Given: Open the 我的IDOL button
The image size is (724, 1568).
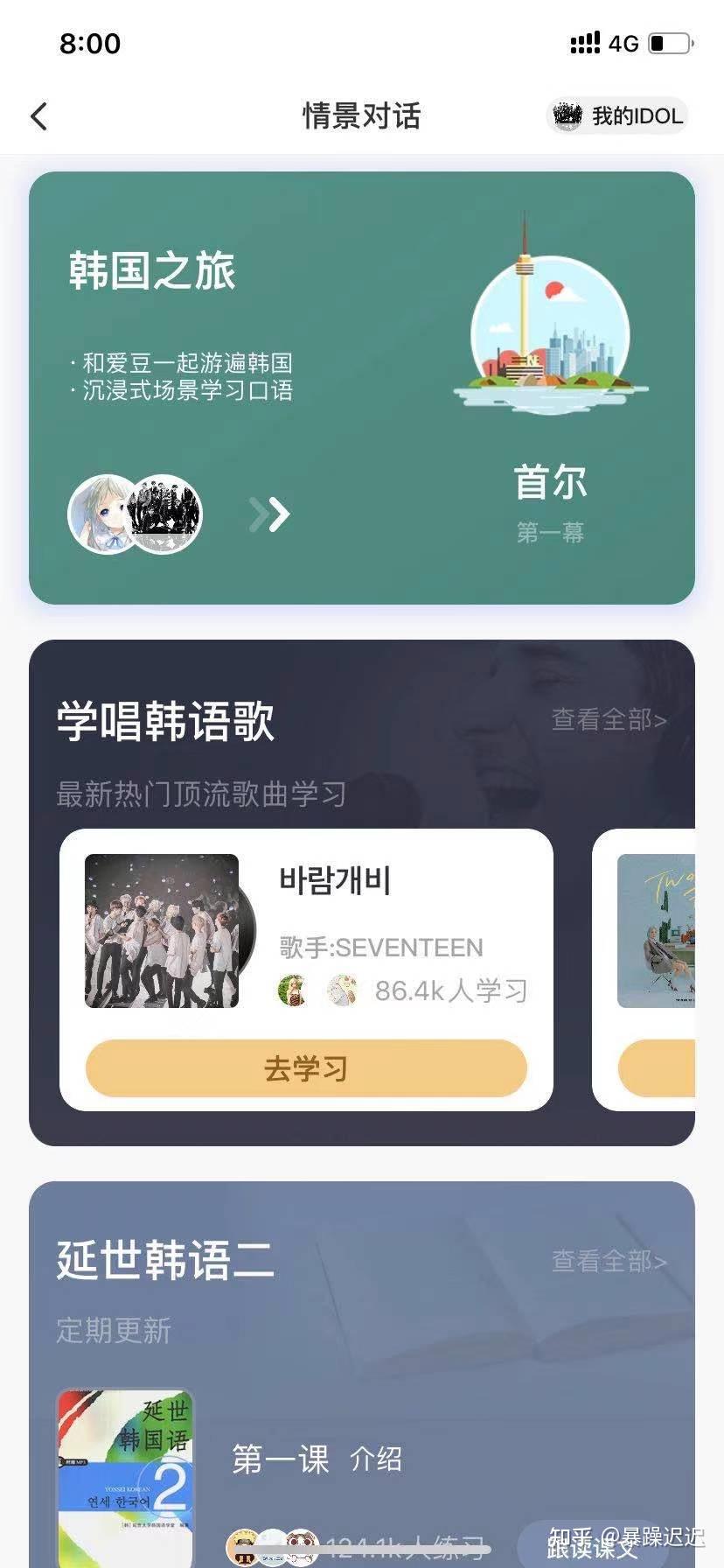Looking at the screenshot, I should click(x=617, y=116).
